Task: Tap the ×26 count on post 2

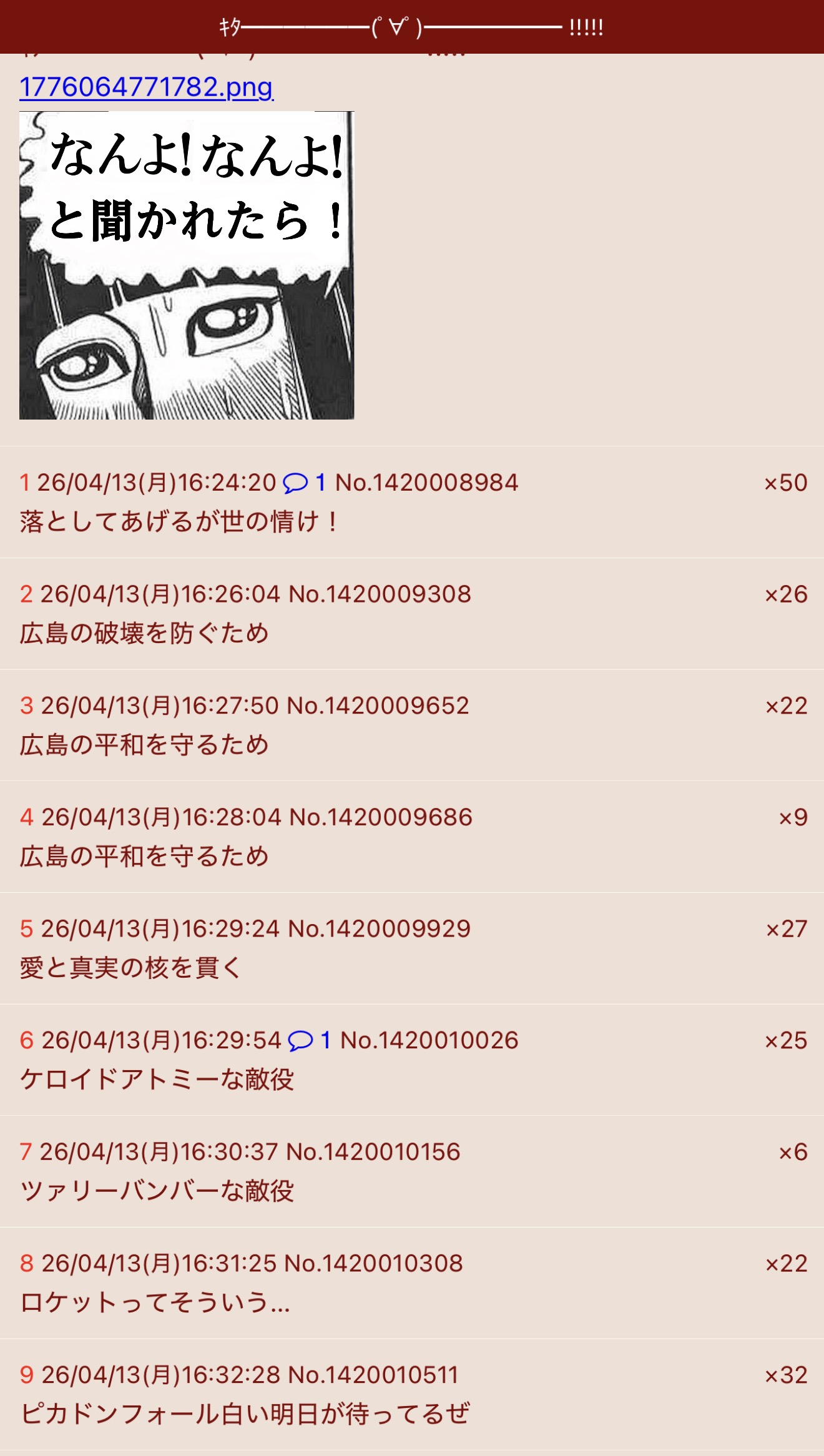Action: [786, 594]
